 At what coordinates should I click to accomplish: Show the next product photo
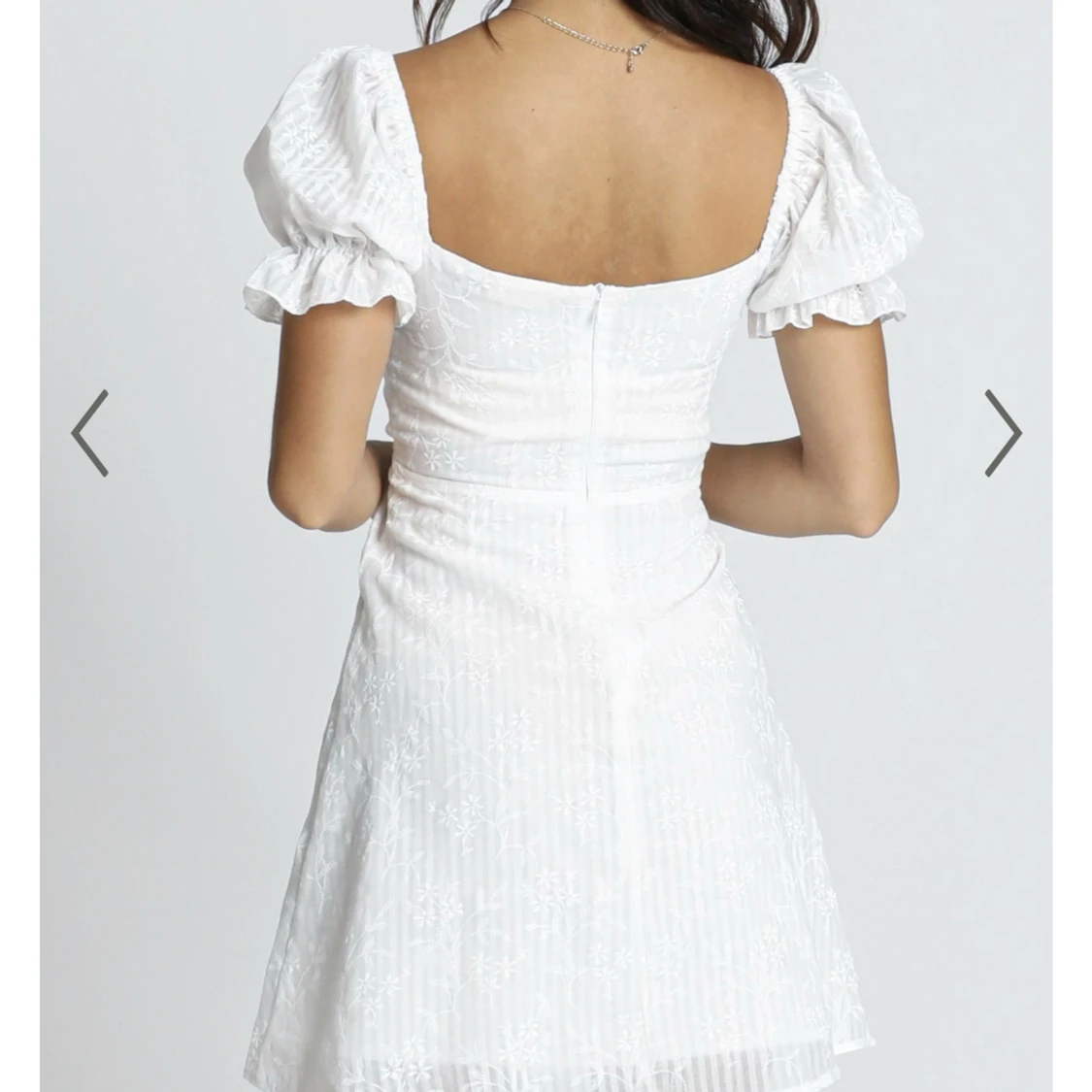[x=1003, y=433]
